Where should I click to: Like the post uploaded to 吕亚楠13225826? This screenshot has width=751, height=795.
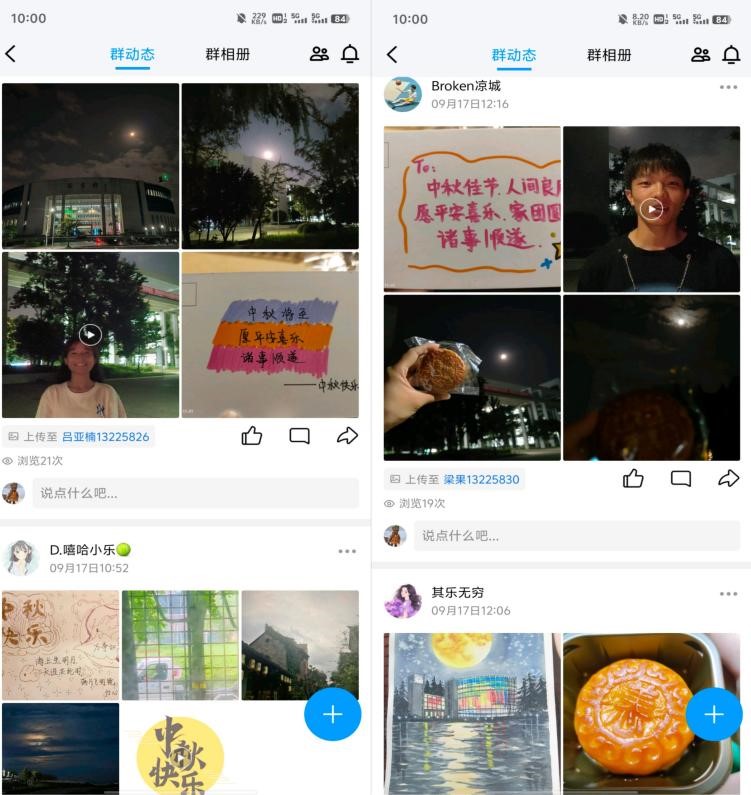[252, 436]
